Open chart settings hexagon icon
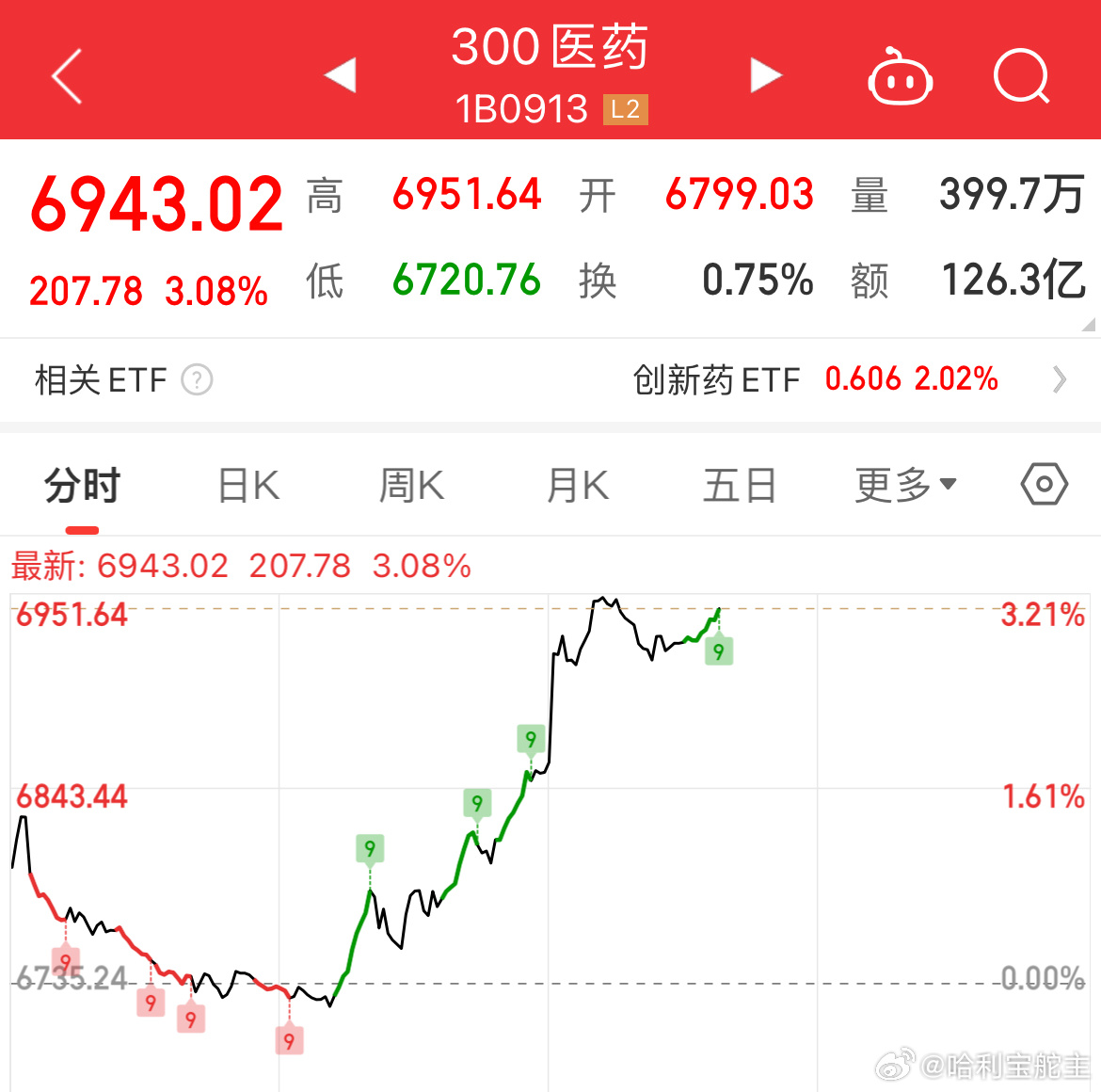Image resolution: width=1101 pixels, height=1092 pixels. pos(1044,485)
